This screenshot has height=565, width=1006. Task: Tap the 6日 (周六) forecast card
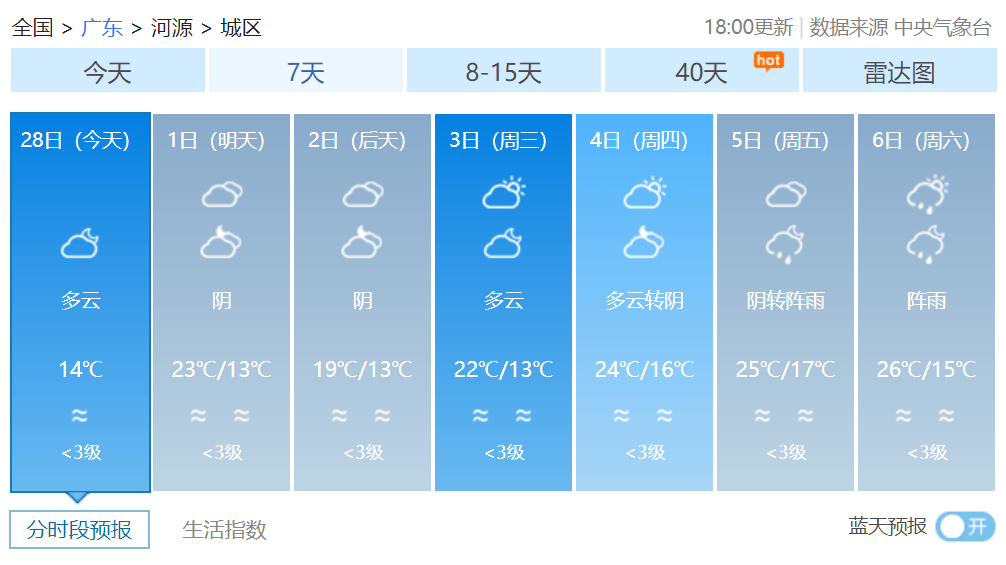pyautogui.click(x=926, y=302)
